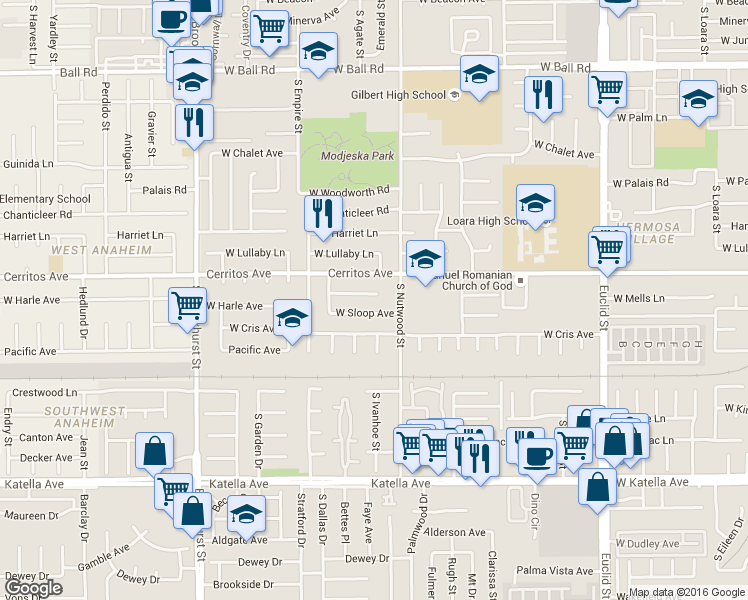The height and width of the screenshot is (600, 748).
Task: Open the restaurant marker east of Gilbert High School
Action: (x=543, y=95)
